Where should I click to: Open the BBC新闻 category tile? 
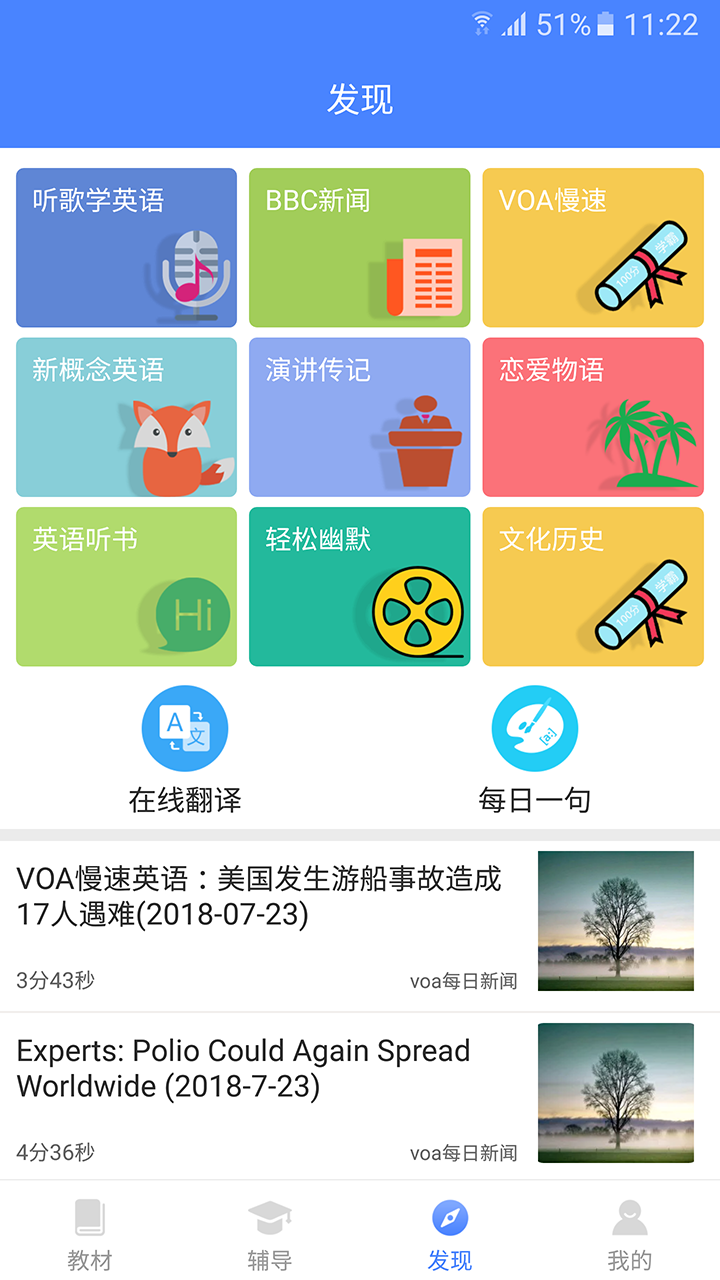click(x=359, y=248)
